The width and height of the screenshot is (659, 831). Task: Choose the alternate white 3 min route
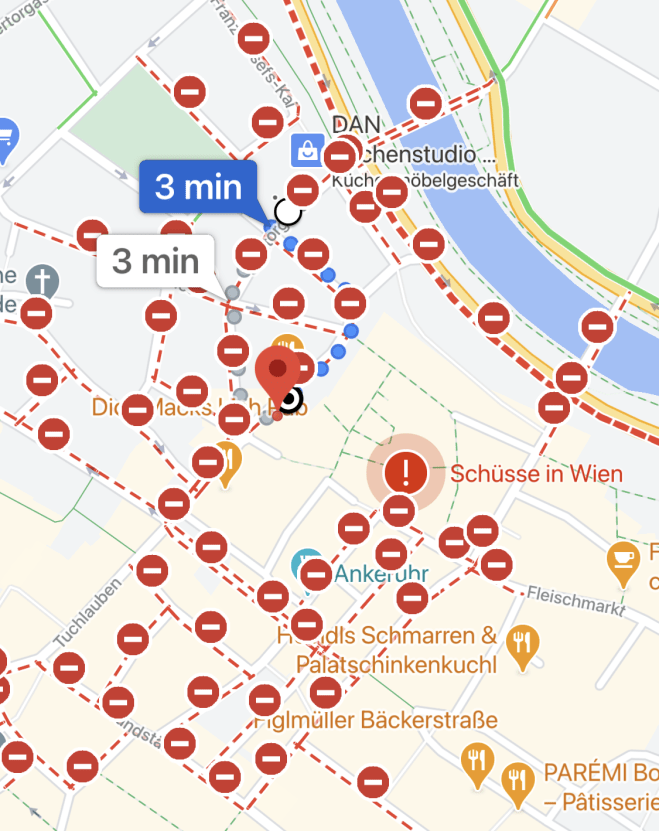click(x=155, y=261)
